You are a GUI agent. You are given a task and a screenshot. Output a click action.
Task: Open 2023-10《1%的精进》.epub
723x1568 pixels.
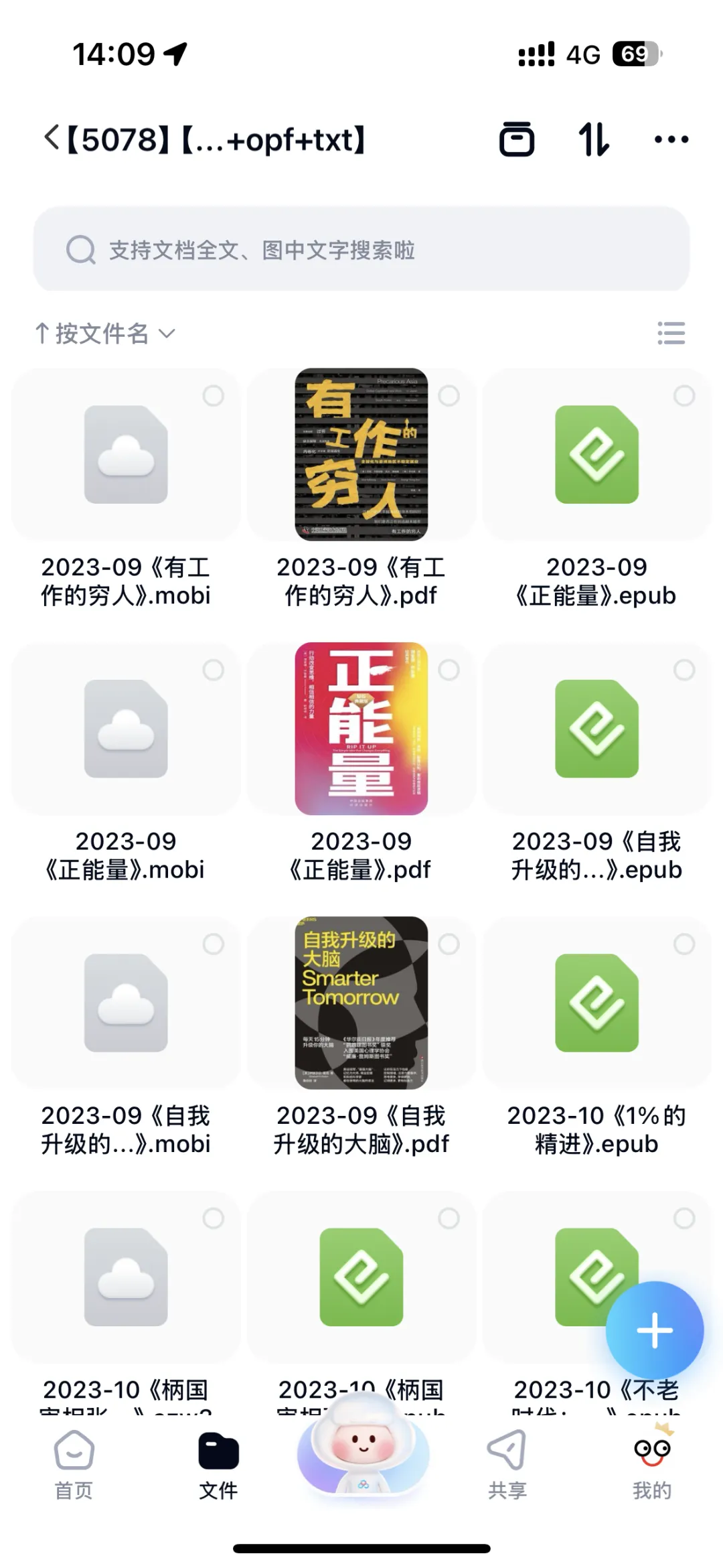coord(596,1003)
